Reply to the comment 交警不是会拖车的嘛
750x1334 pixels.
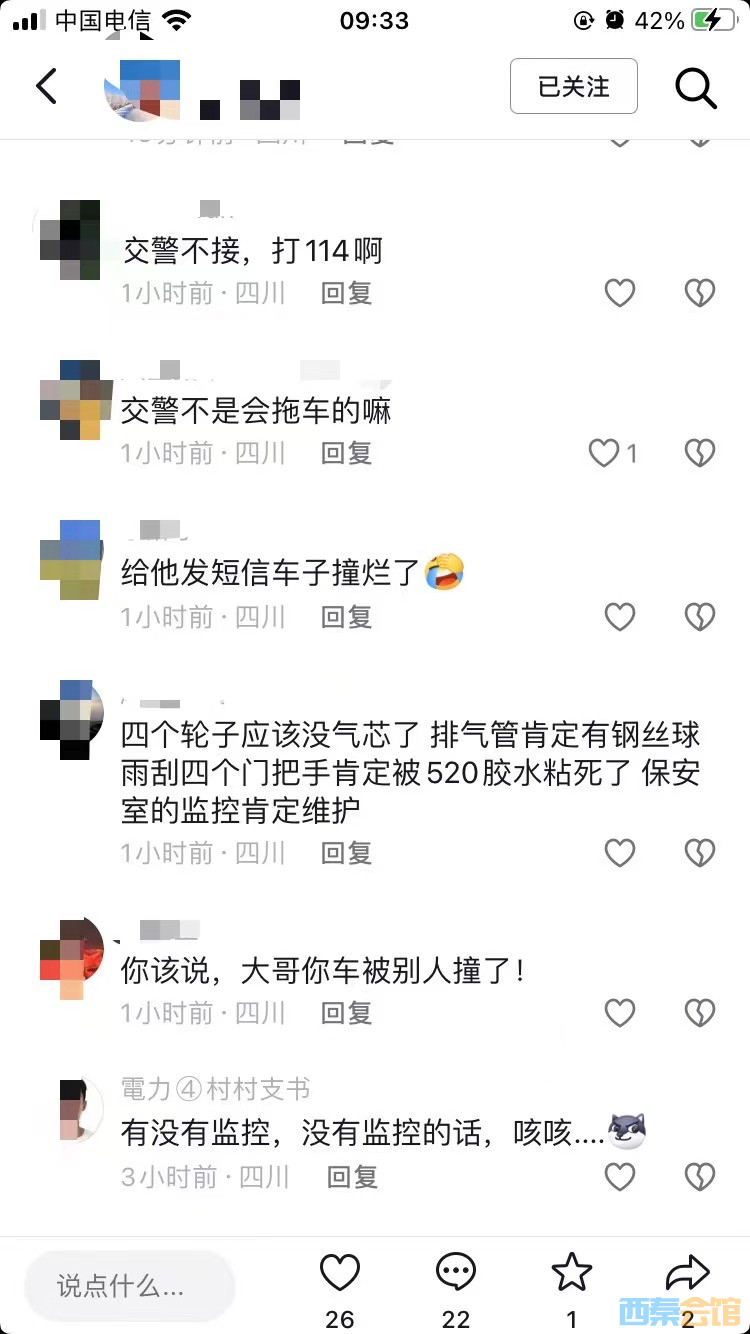pos(346,453)
